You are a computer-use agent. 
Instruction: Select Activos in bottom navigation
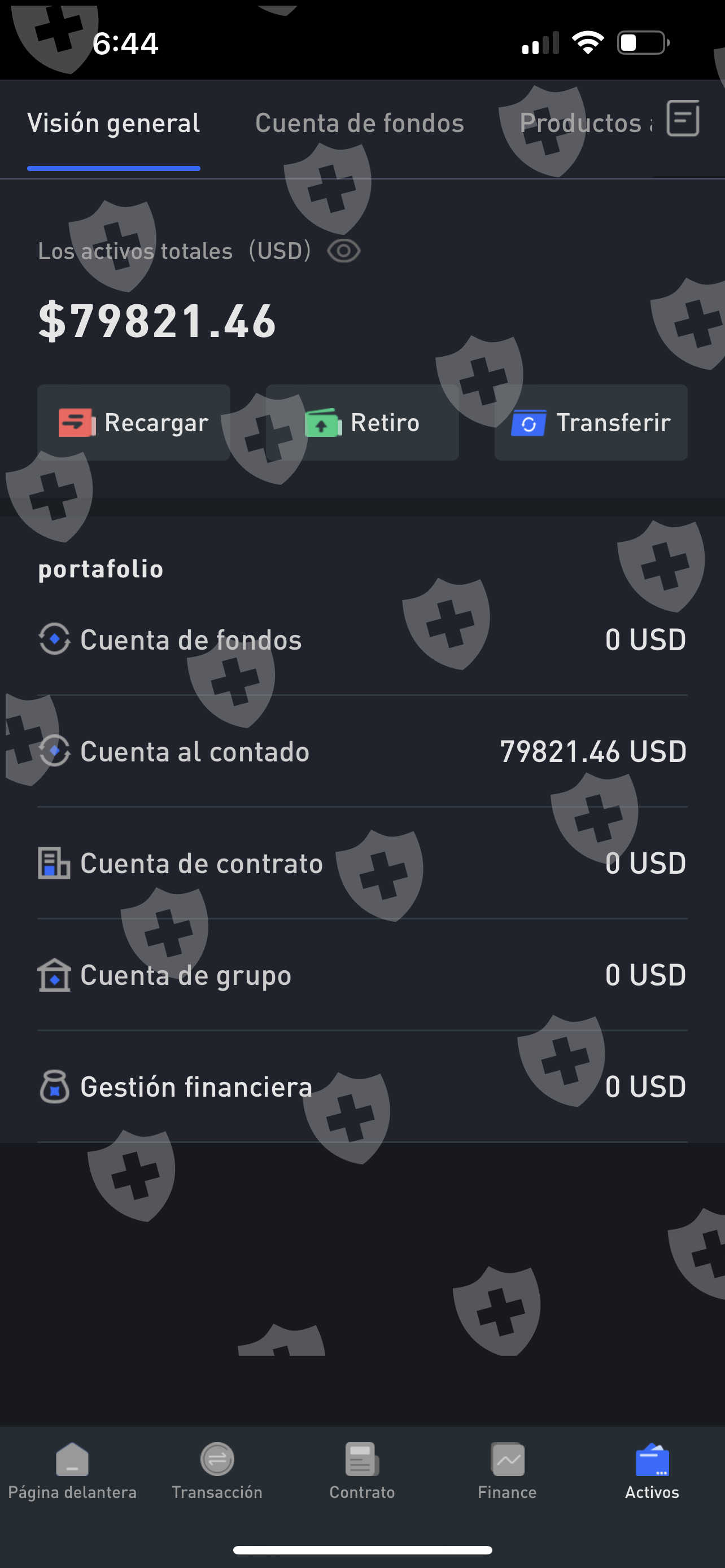652,1469
